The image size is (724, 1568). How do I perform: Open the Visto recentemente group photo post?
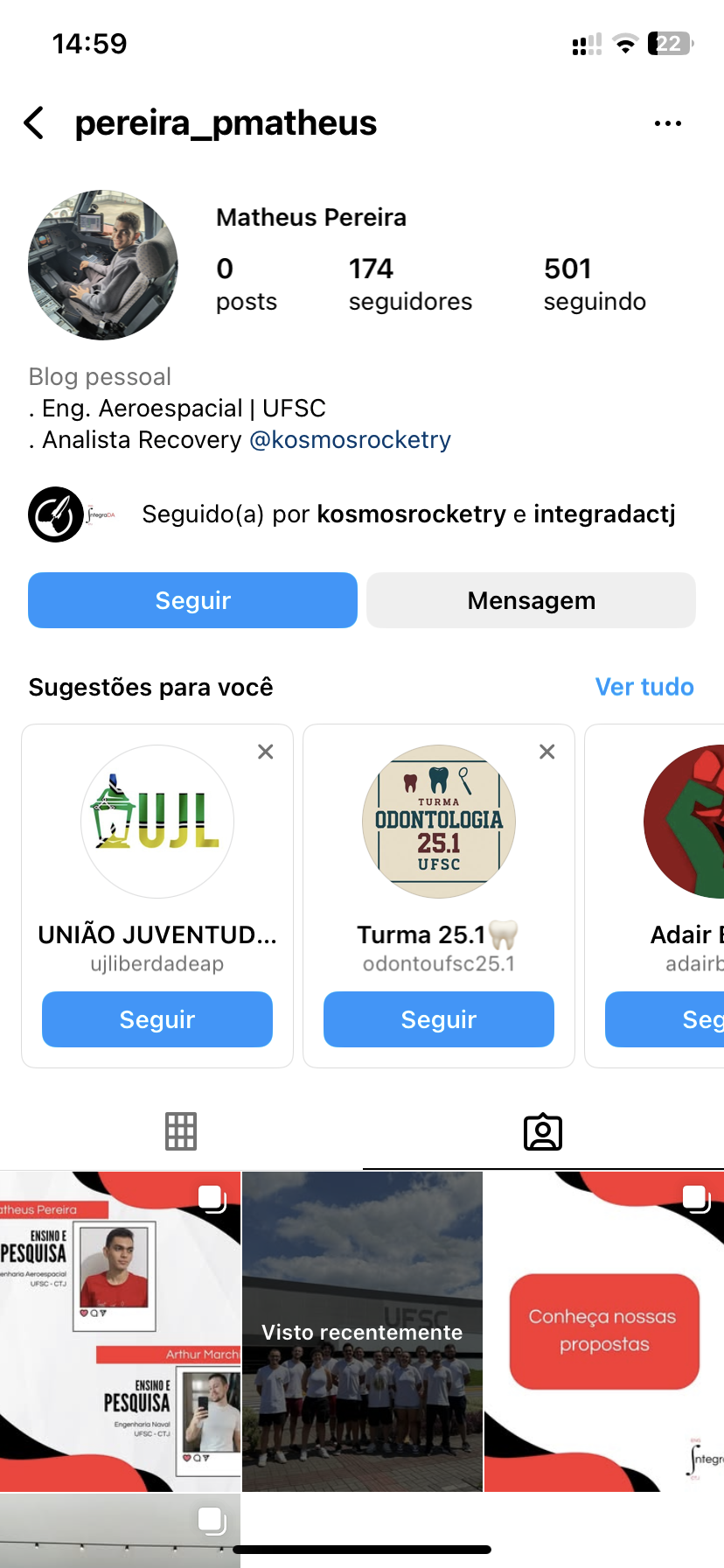tap(362, 1331)
